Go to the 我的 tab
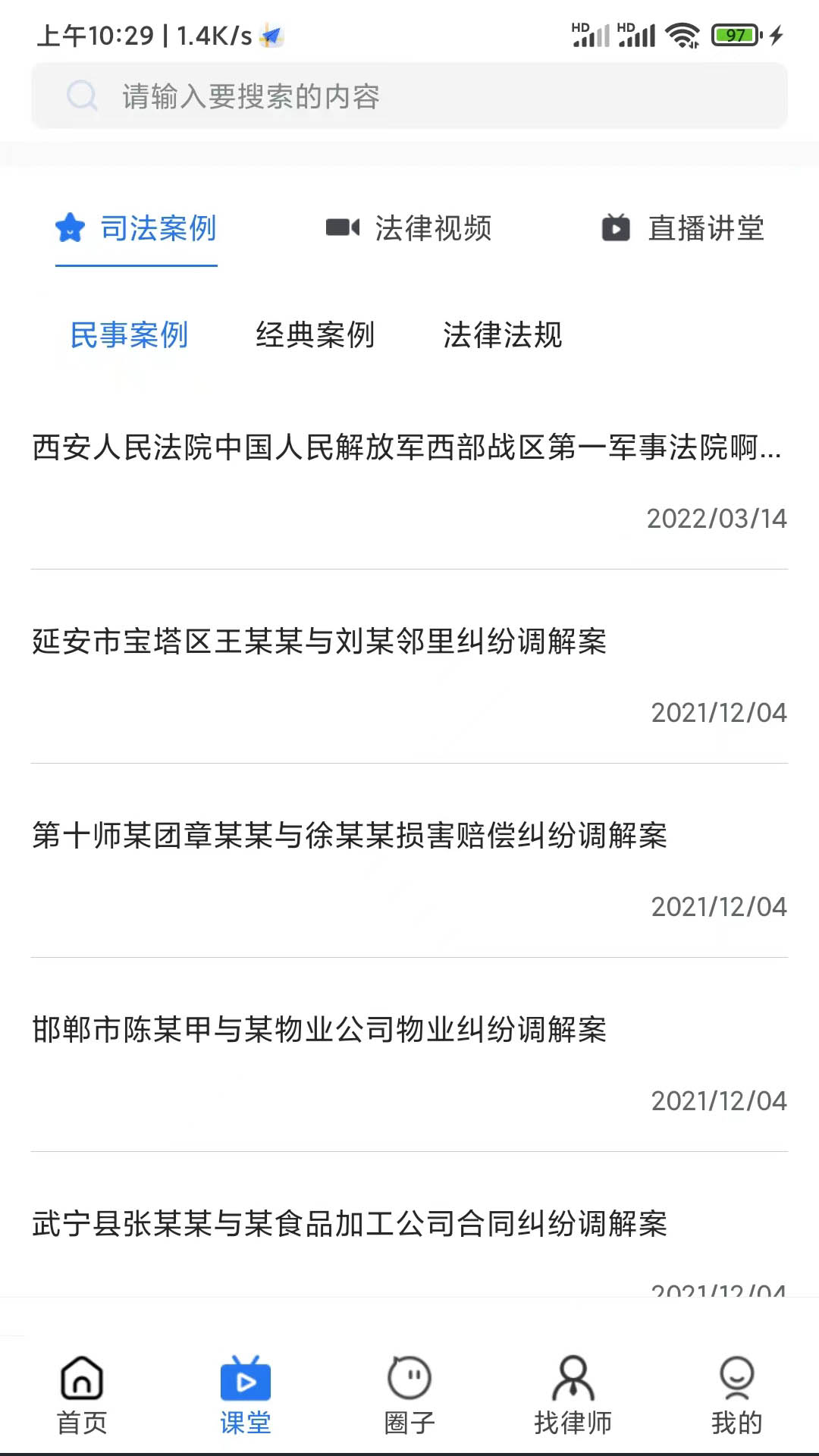This screenshot has height=1456, width=819. point(737,1395)
